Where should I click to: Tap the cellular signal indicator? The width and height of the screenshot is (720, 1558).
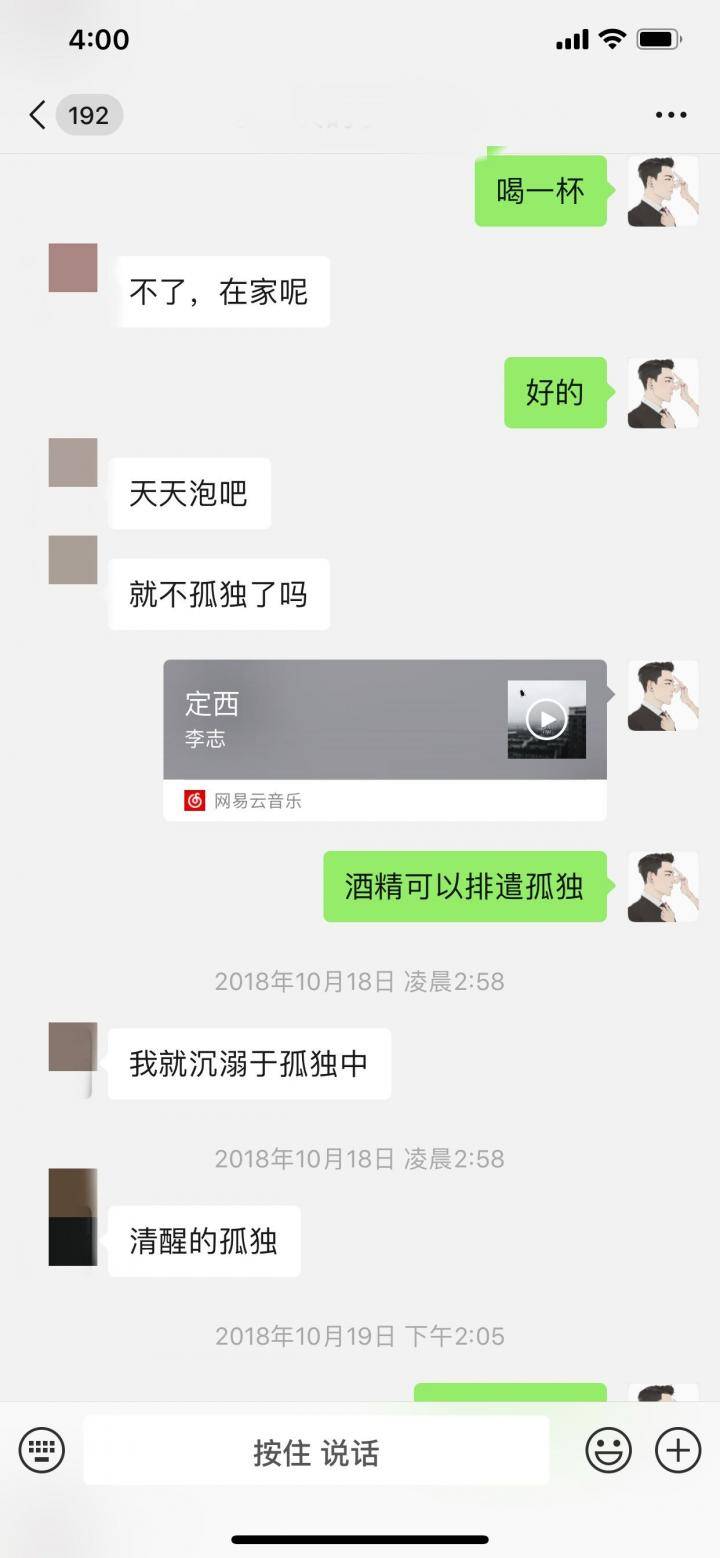tap(571, 39)
